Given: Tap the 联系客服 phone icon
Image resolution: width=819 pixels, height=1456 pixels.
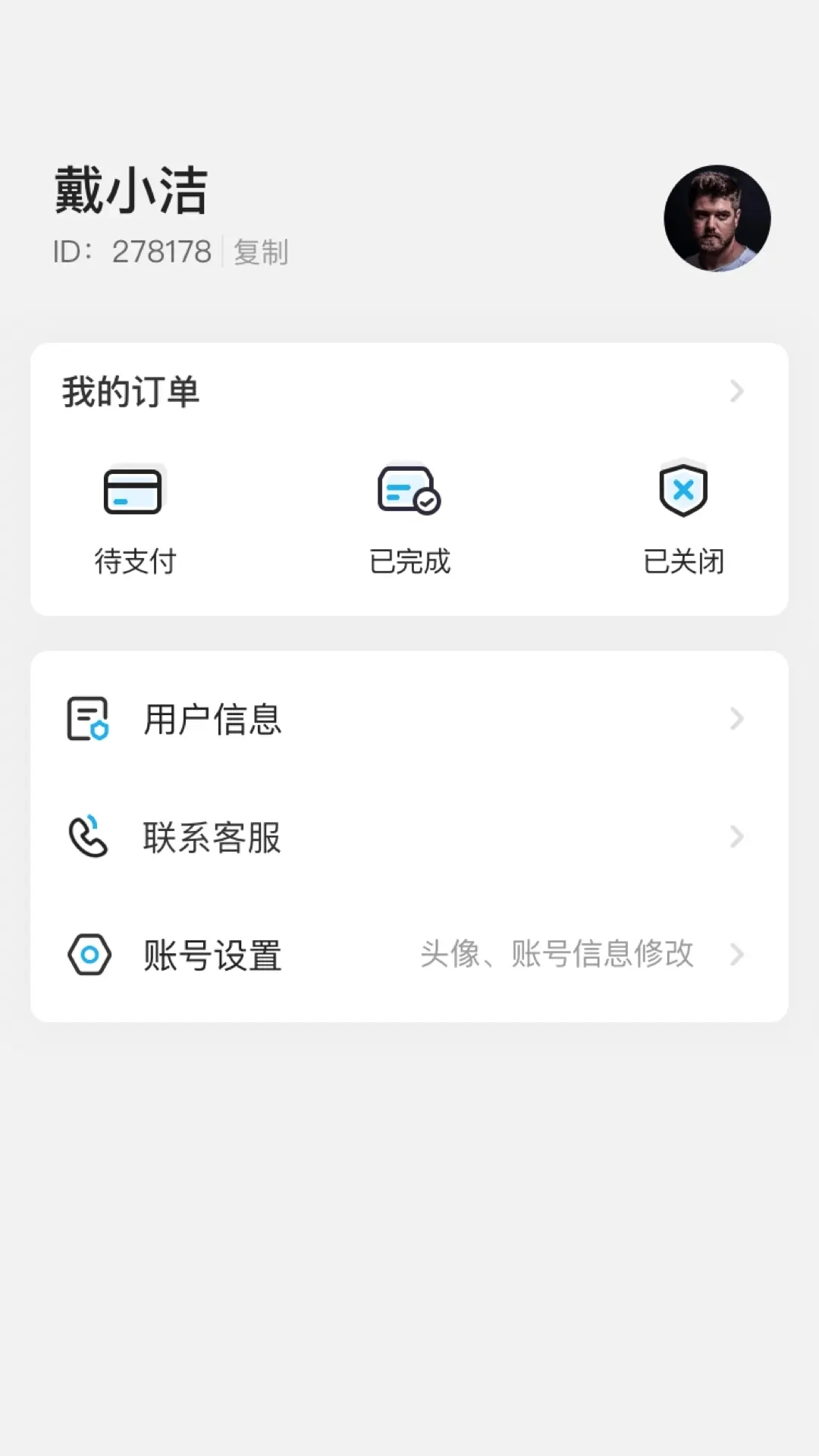Looking at the screenshot, I should pos(89,837).
